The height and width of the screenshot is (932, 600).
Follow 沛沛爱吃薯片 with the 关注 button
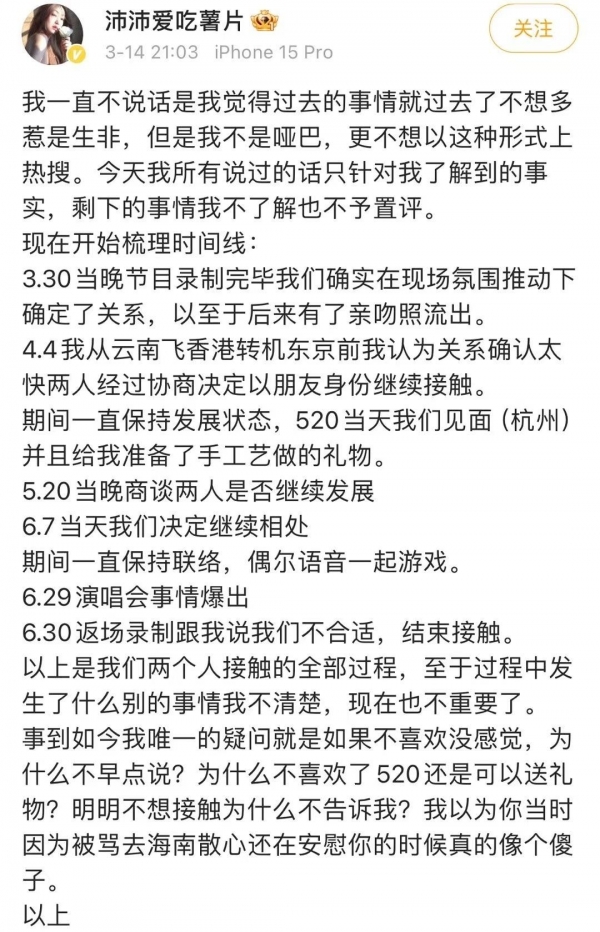(533, 31)
